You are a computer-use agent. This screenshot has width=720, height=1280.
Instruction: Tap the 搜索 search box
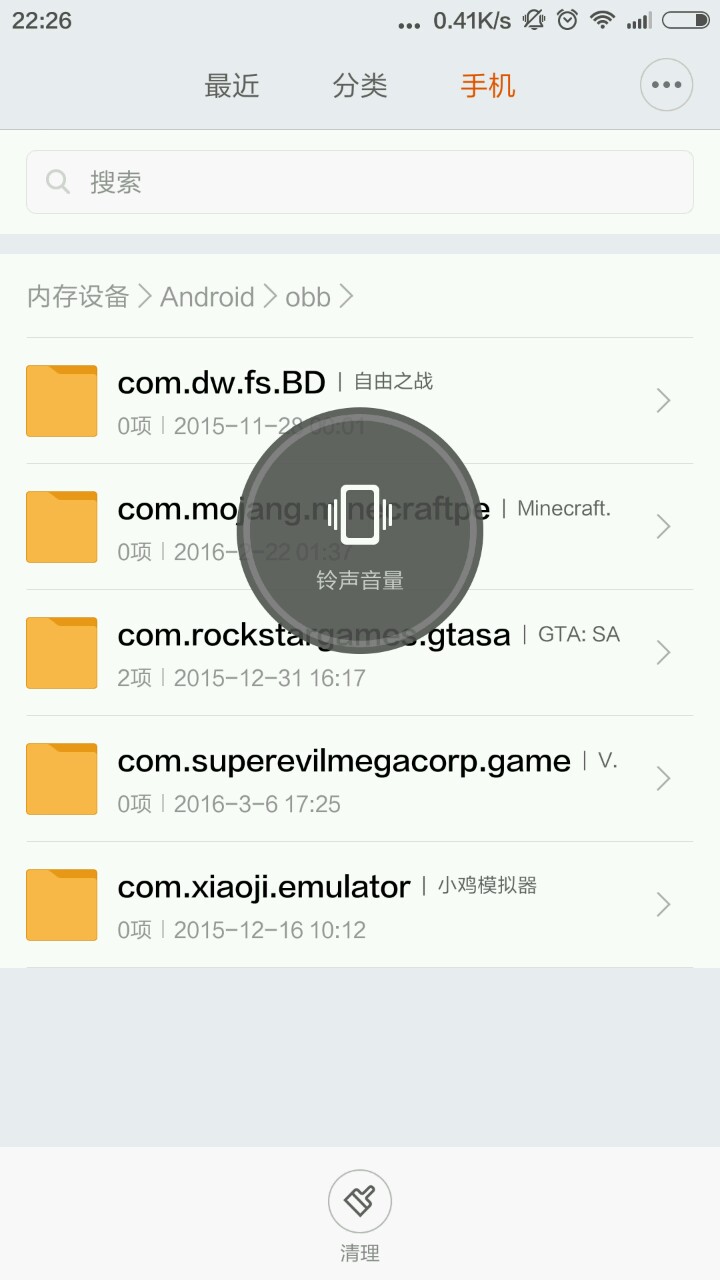tap(360, 182)
